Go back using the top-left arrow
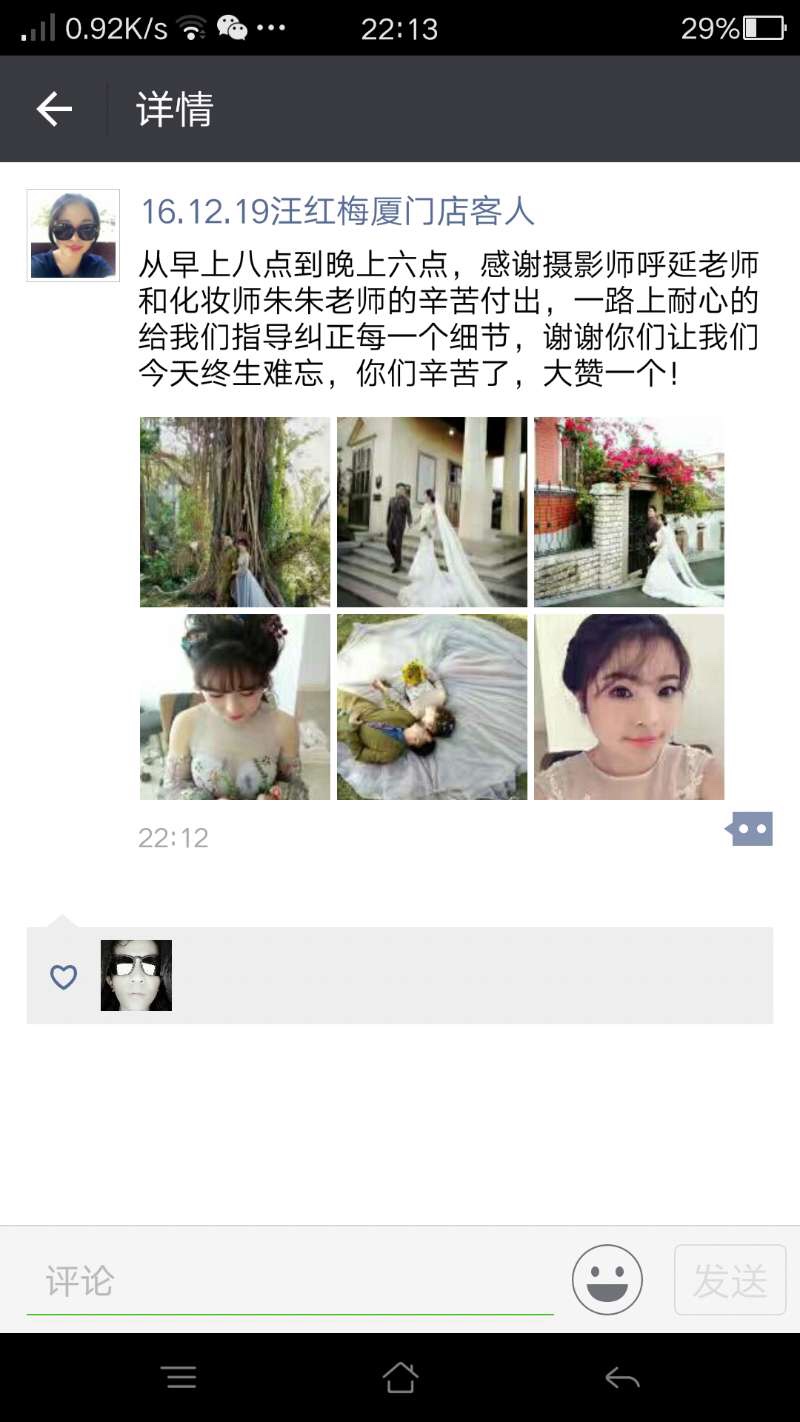 coord(54,108)
